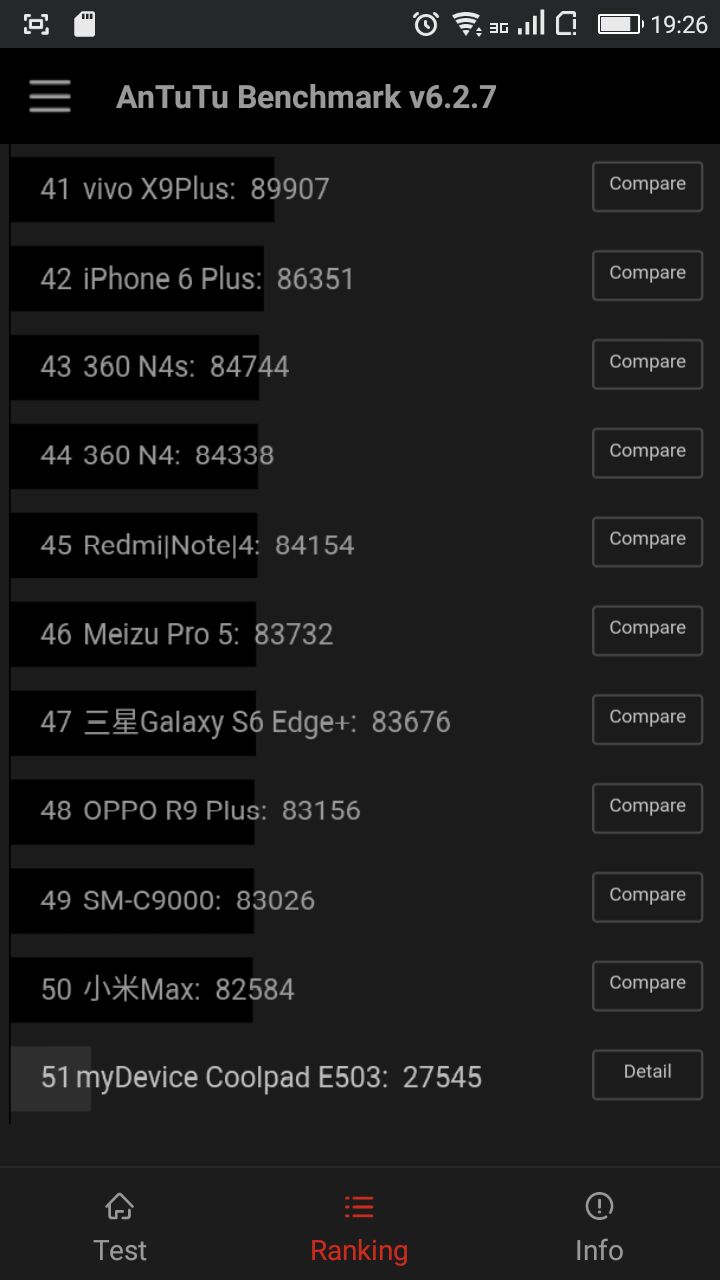720x1280 pixels.
Task: Select the Ranking tab
Action: tap(359, 1226)
